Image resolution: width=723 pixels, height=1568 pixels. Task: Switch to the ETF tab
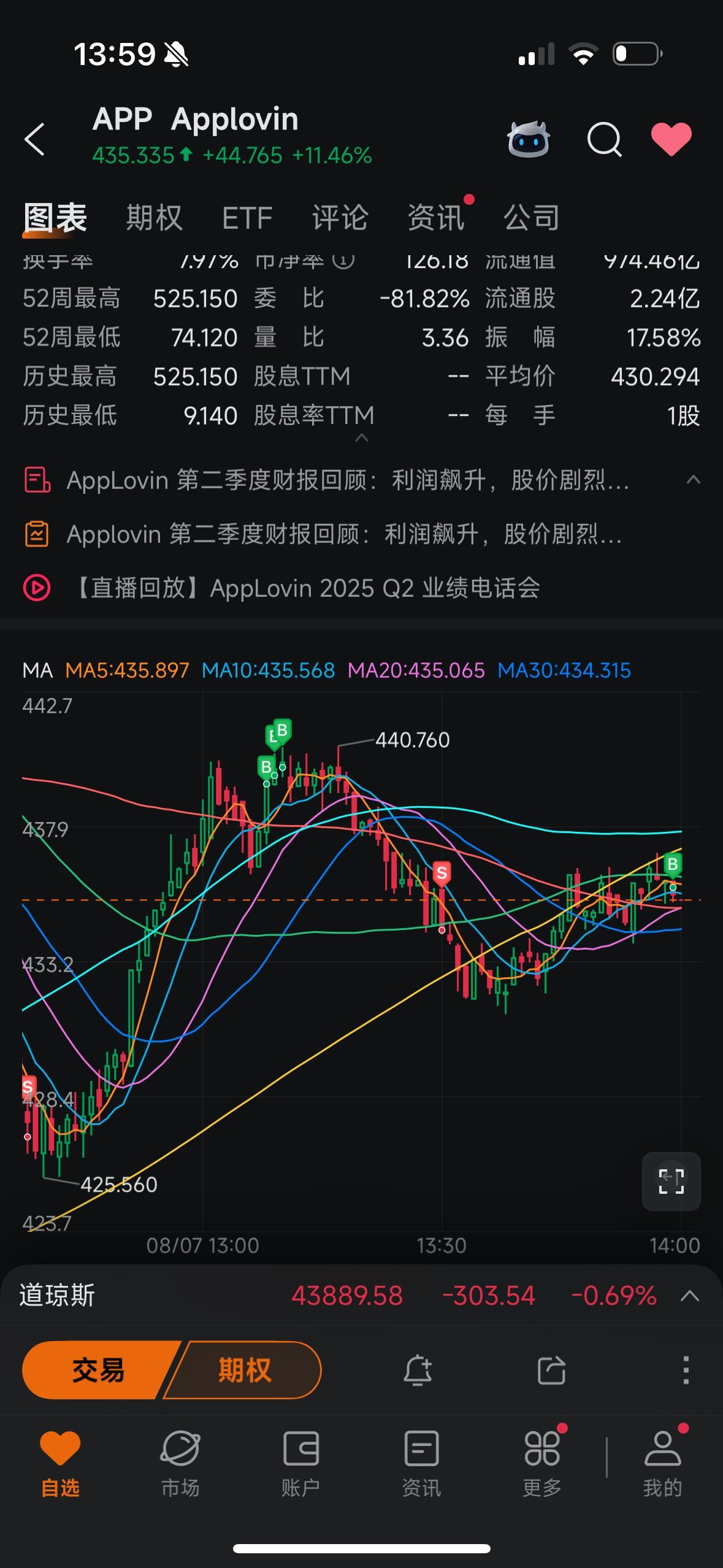click(x=247, y=218)
